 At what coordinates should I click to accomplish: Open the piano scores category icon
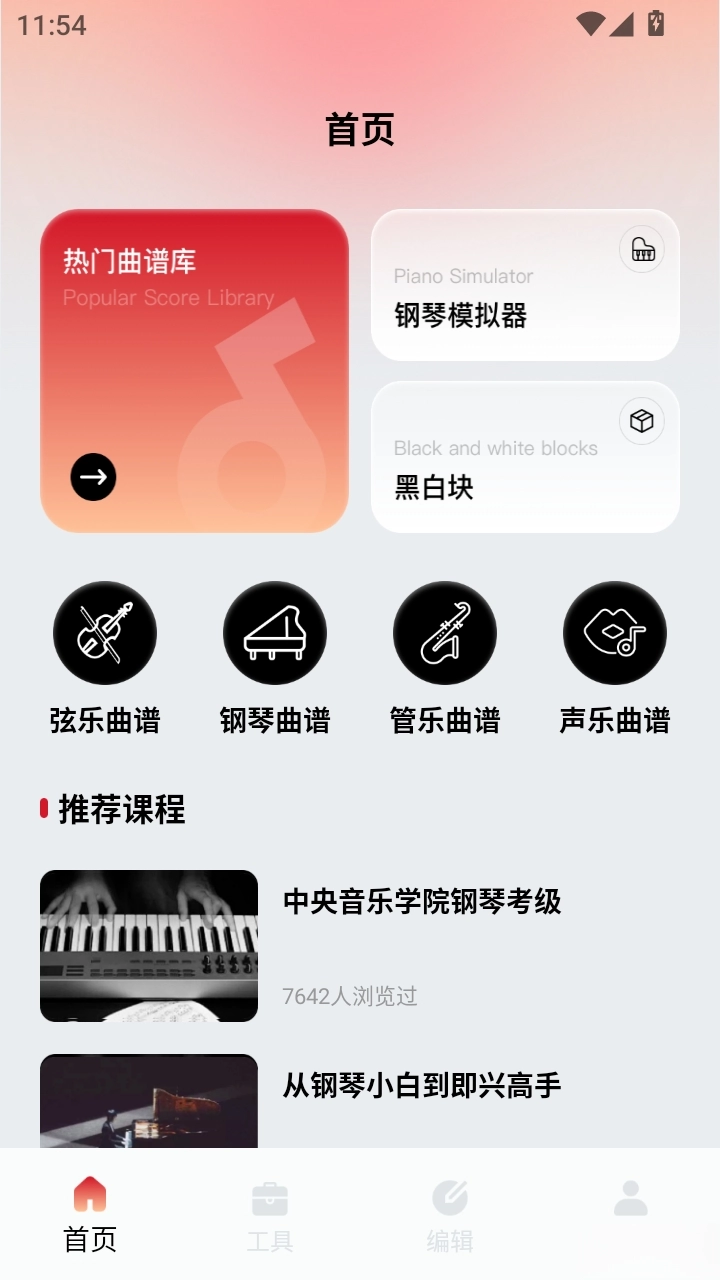click(x=275, y=632)
